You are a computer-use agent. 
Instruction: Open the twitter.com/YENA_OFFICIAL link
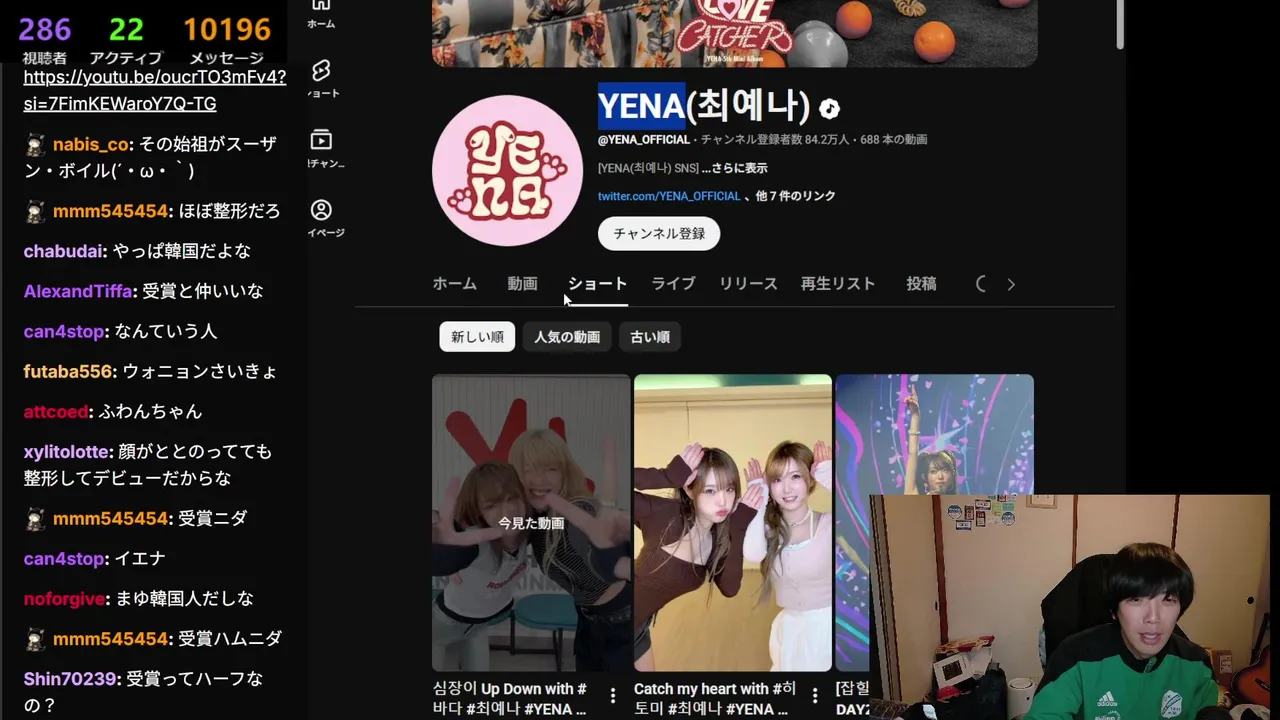[x=669, y=196]
